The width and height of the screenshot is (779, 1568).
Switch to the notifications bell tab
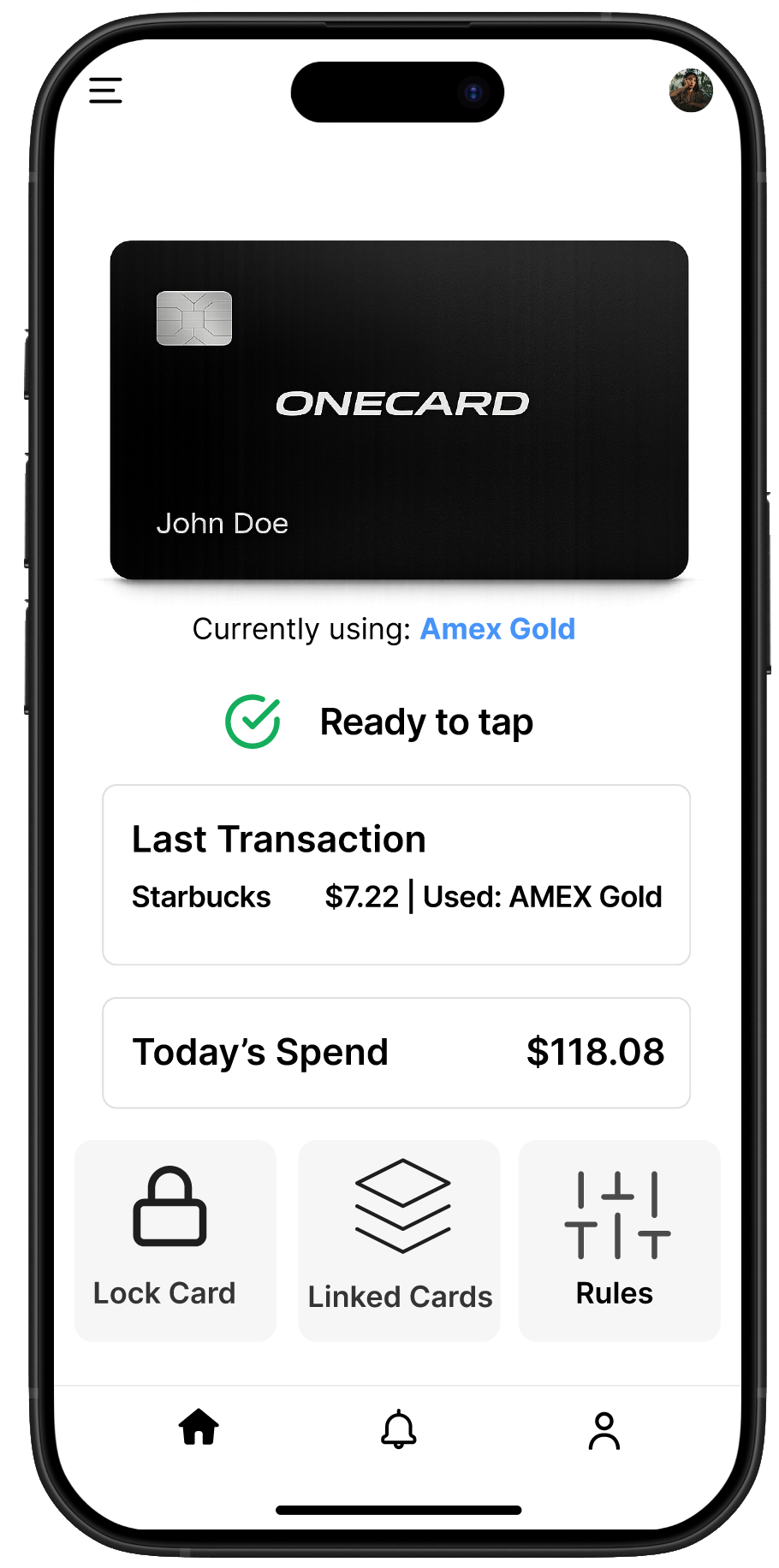pos(398,1429)
